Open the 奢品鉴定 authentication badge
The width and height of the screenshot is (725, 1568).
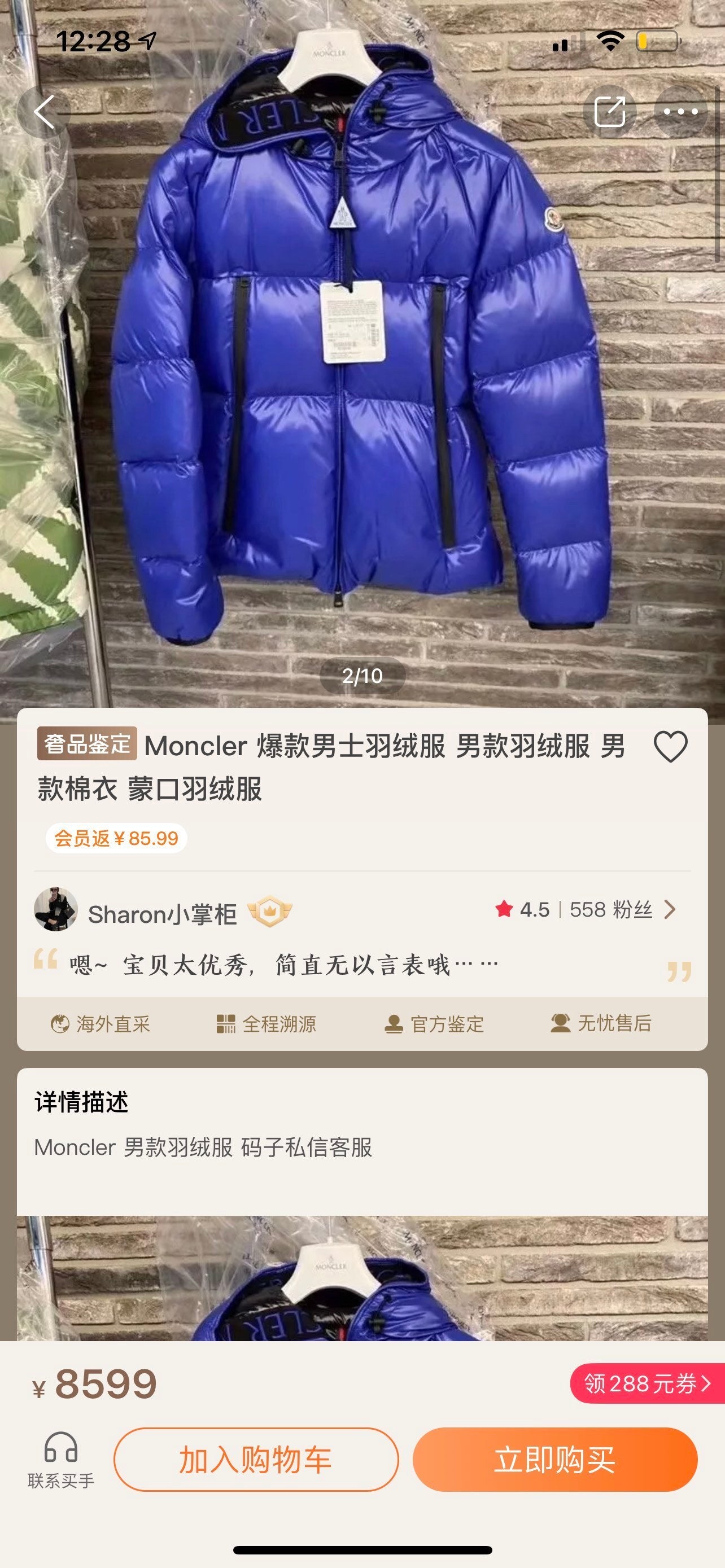87,744
